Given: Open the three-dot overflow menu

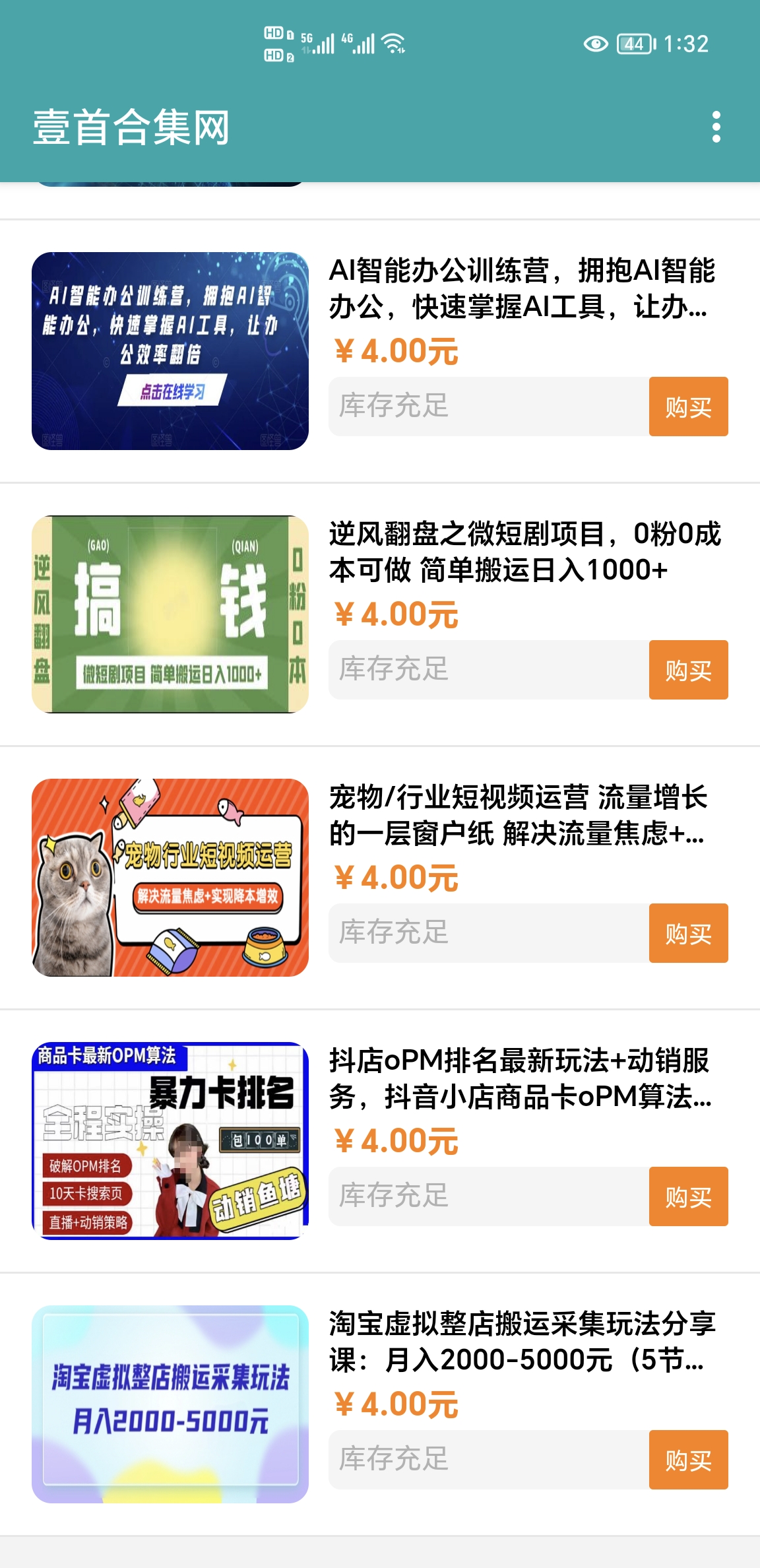Looking at the screenshot, I should 716,127.
